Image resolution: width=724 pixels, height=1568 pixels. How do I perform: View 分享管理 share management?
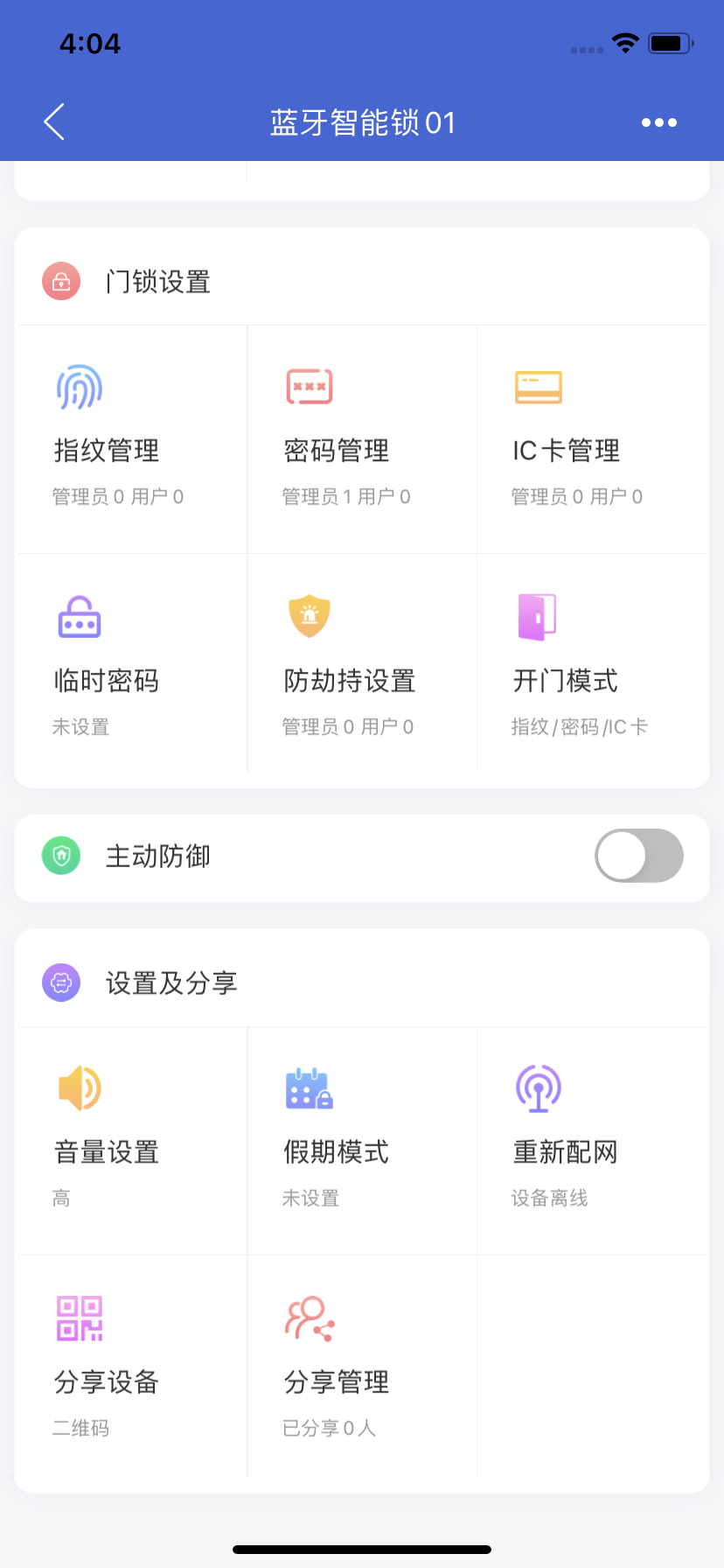click(x=361, y=1367)
